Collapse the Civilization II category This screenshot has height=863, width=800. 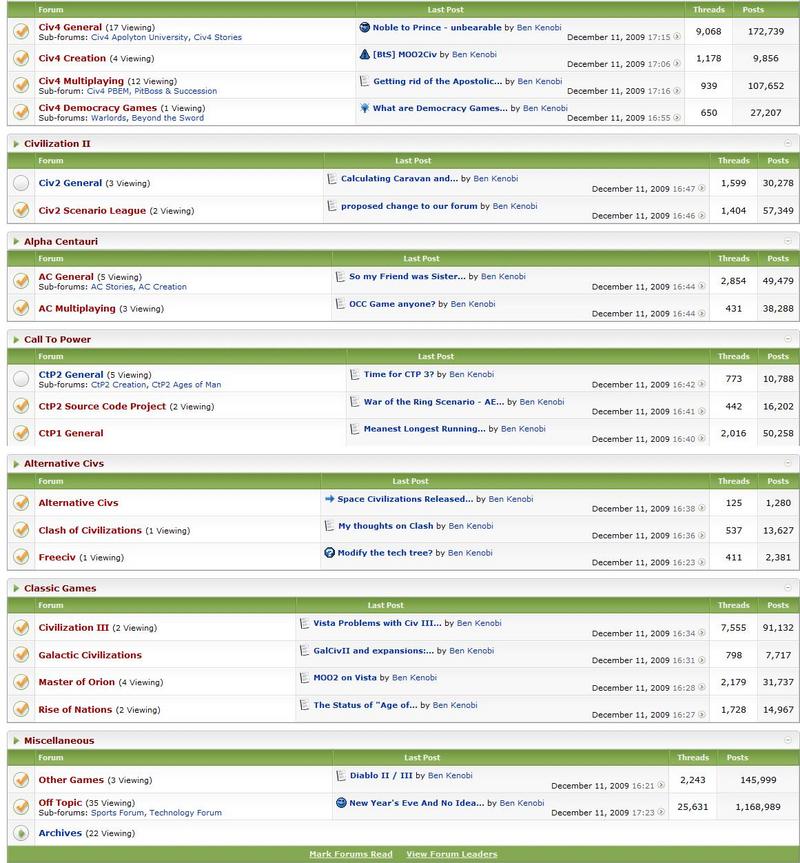point(788,143)
